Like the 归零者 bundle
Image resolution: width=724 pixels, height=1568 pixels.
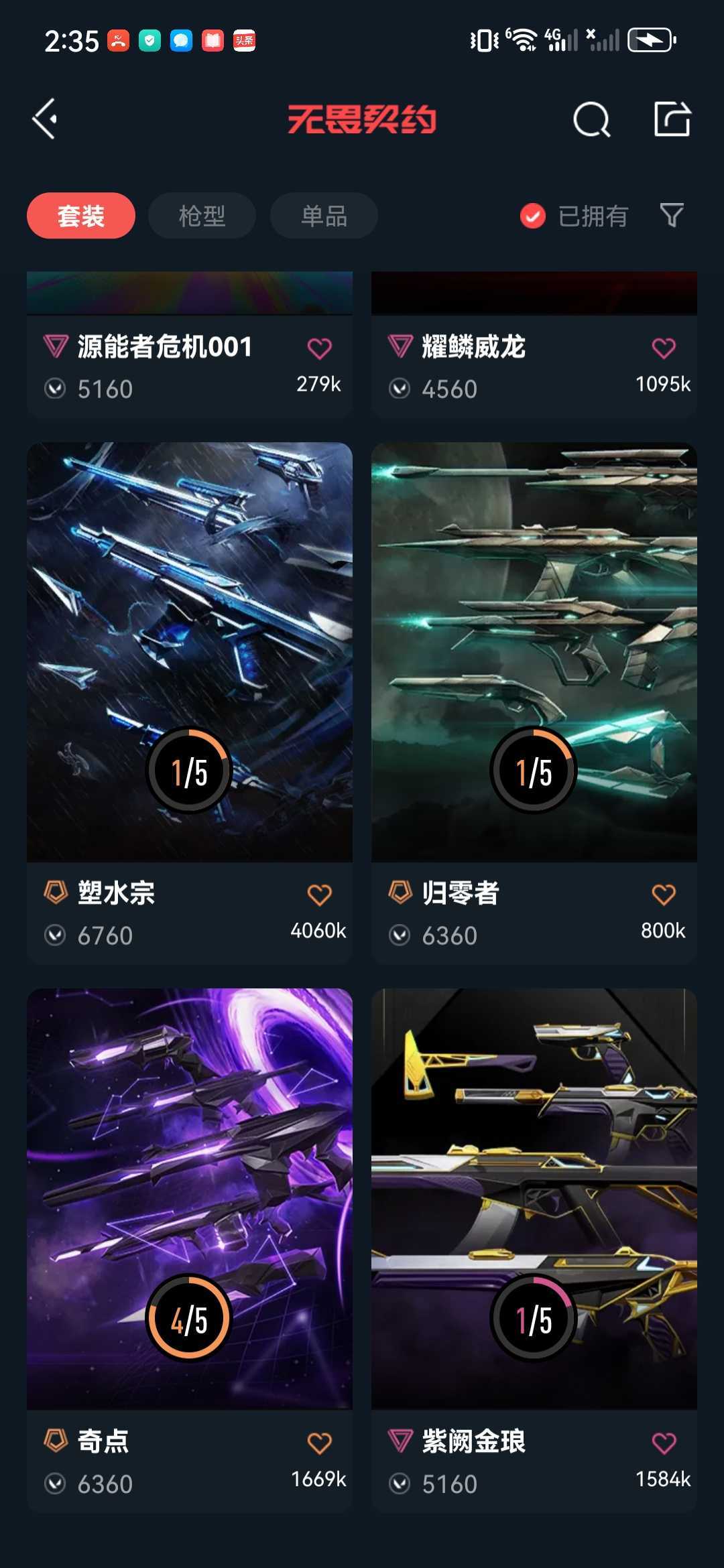(x=664, y=895)
